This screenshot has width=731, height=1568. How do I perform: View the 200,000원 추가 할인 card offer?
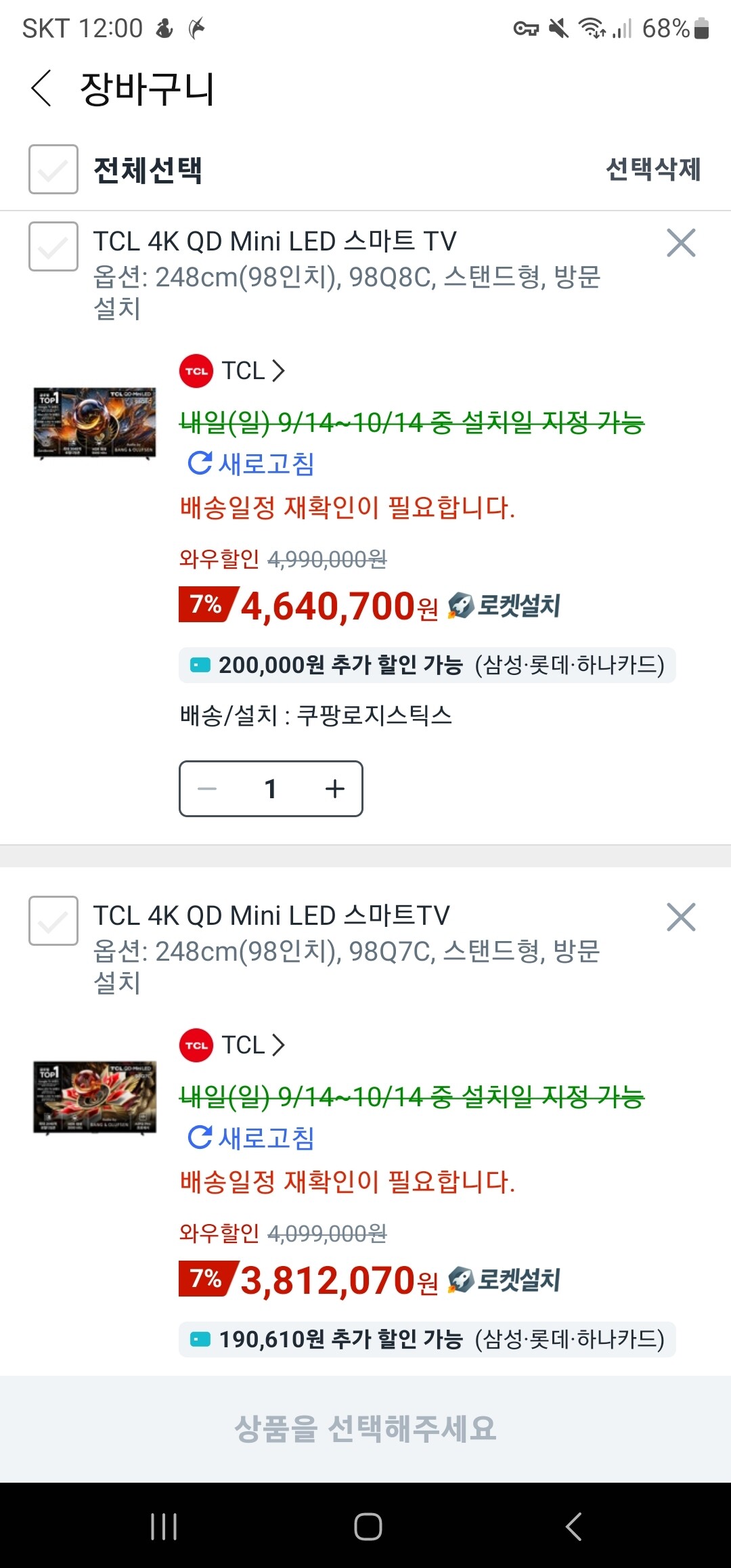(427, 665)
